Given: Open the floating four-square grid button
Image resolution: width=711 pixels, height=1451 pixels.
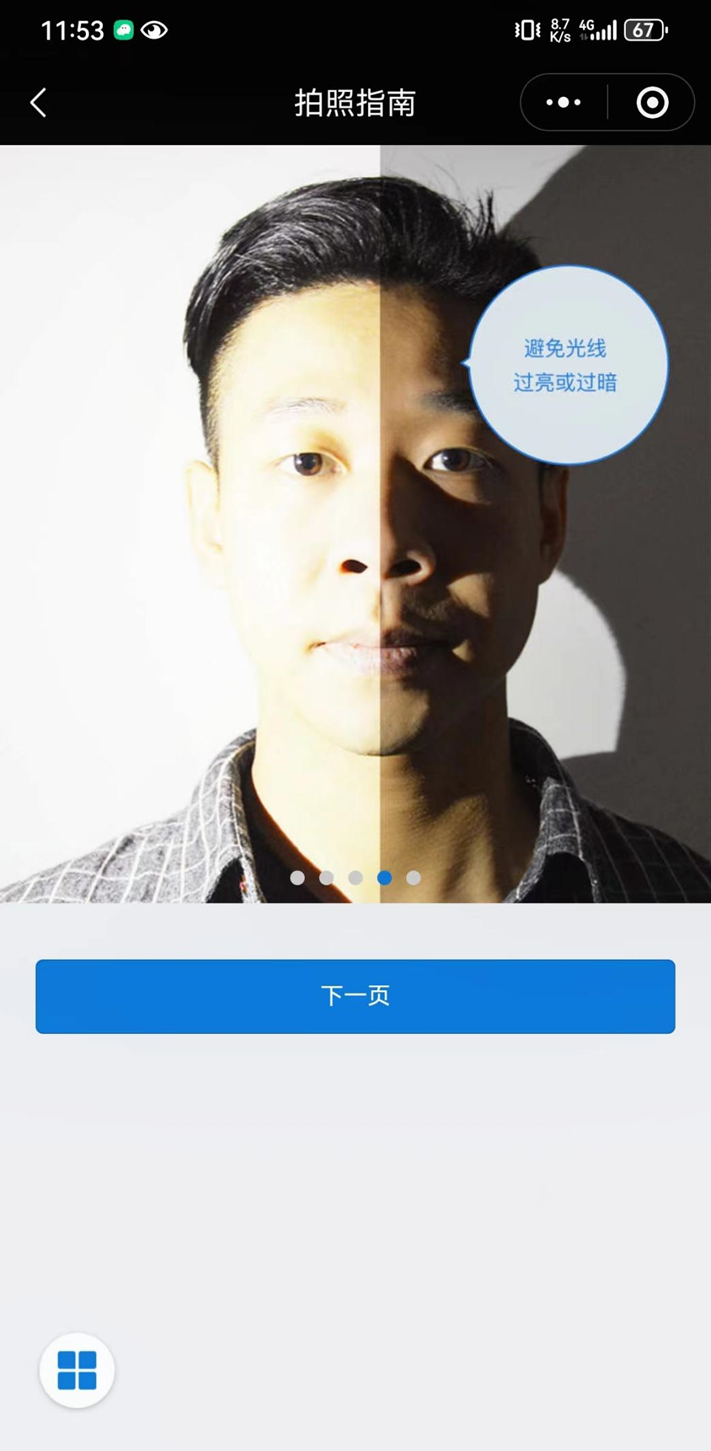Looking at the screenshot, I should tap(77, 1370).
